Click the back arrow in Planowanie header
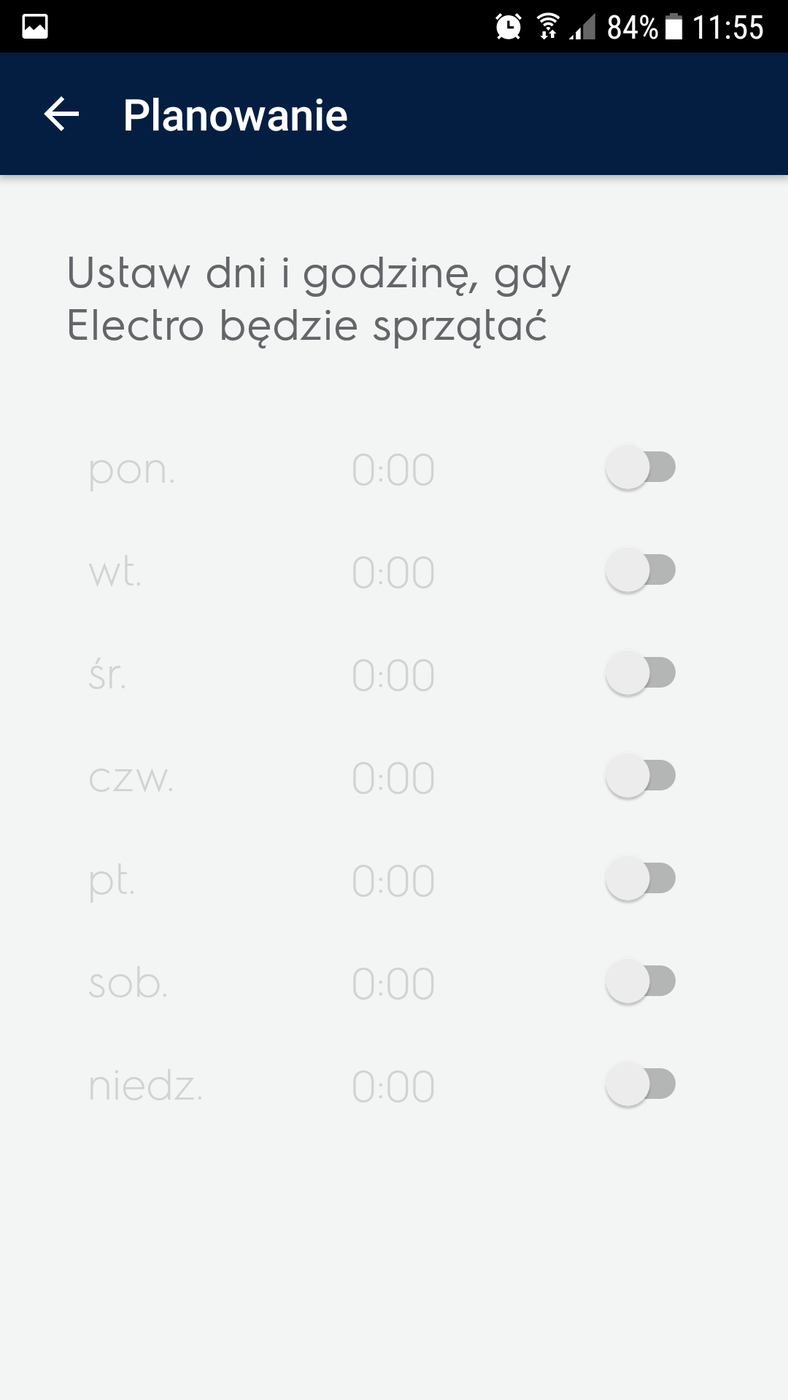The image size is (788, 1400). tap(61, 113)
